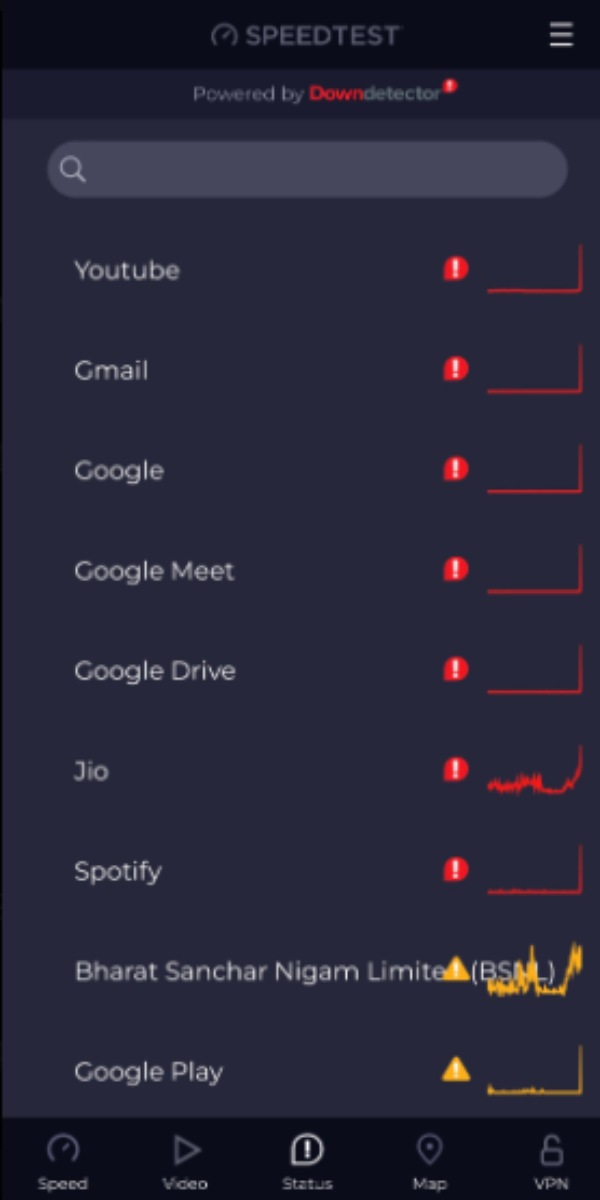Select the Status tab
Image resolution: width=600 pixels, height=1200 pixels.
307,1160
